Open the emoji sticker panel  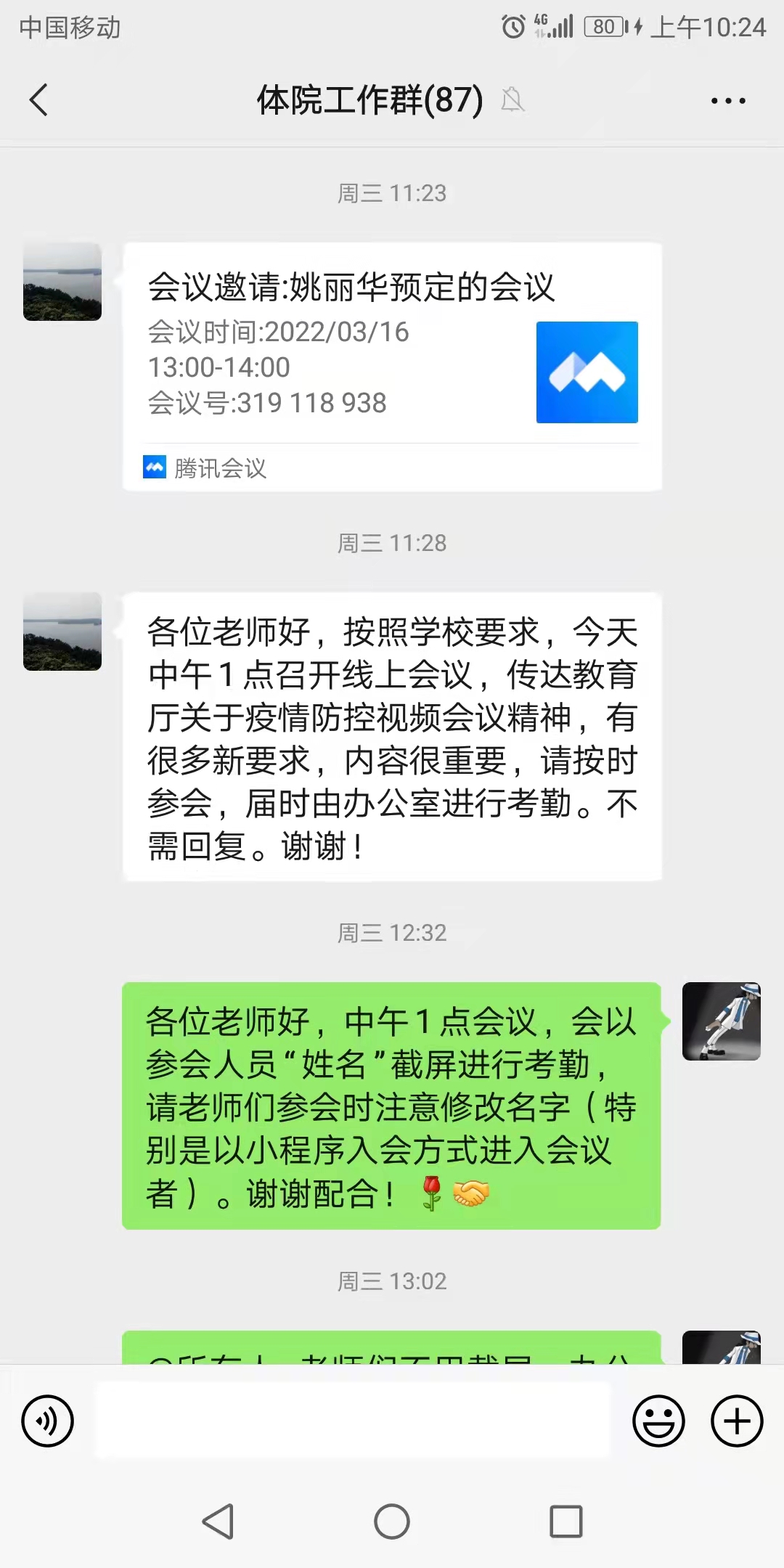click(658, 1421)
